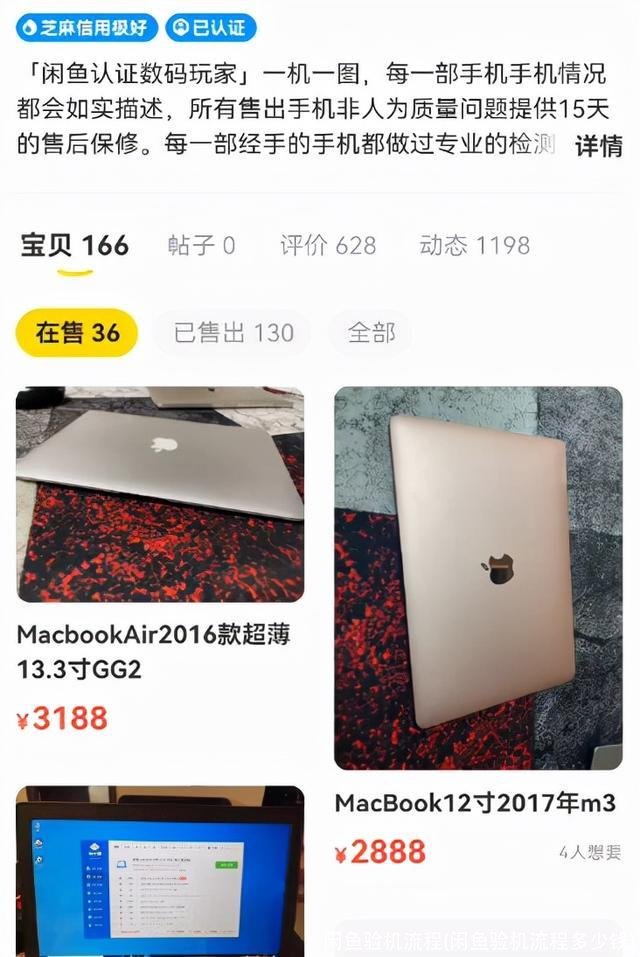Expand the seller description via 详情
The height and width of the screenshot is (957, 640).
[598, 147]
